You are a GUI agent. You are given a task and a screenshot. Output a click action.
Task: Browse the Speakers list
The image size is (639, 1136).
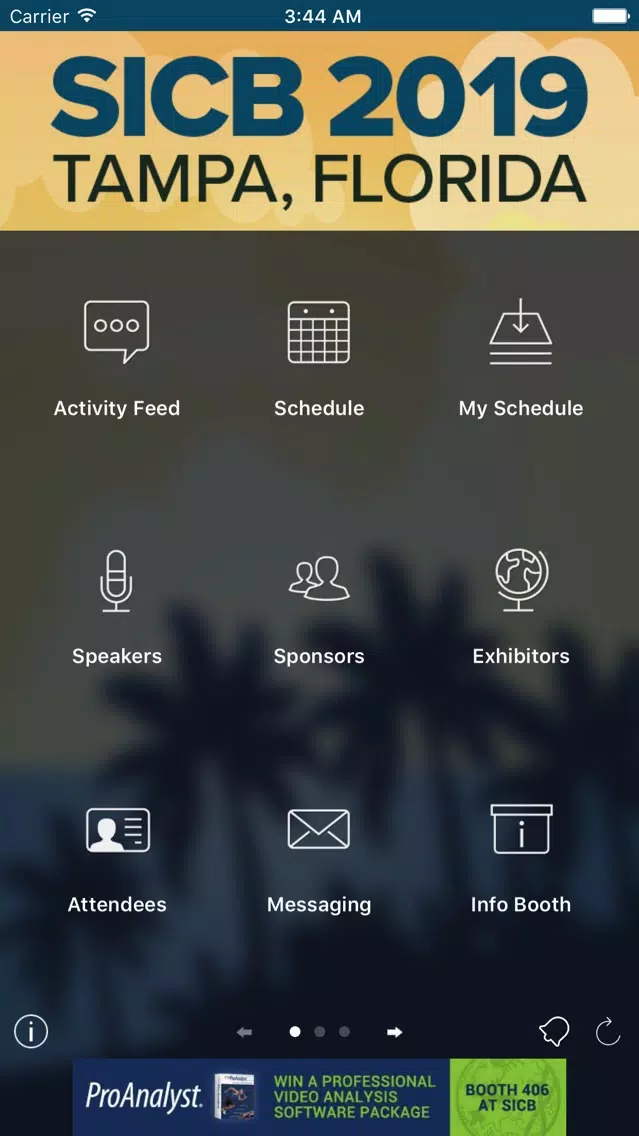tap(117, 606)
